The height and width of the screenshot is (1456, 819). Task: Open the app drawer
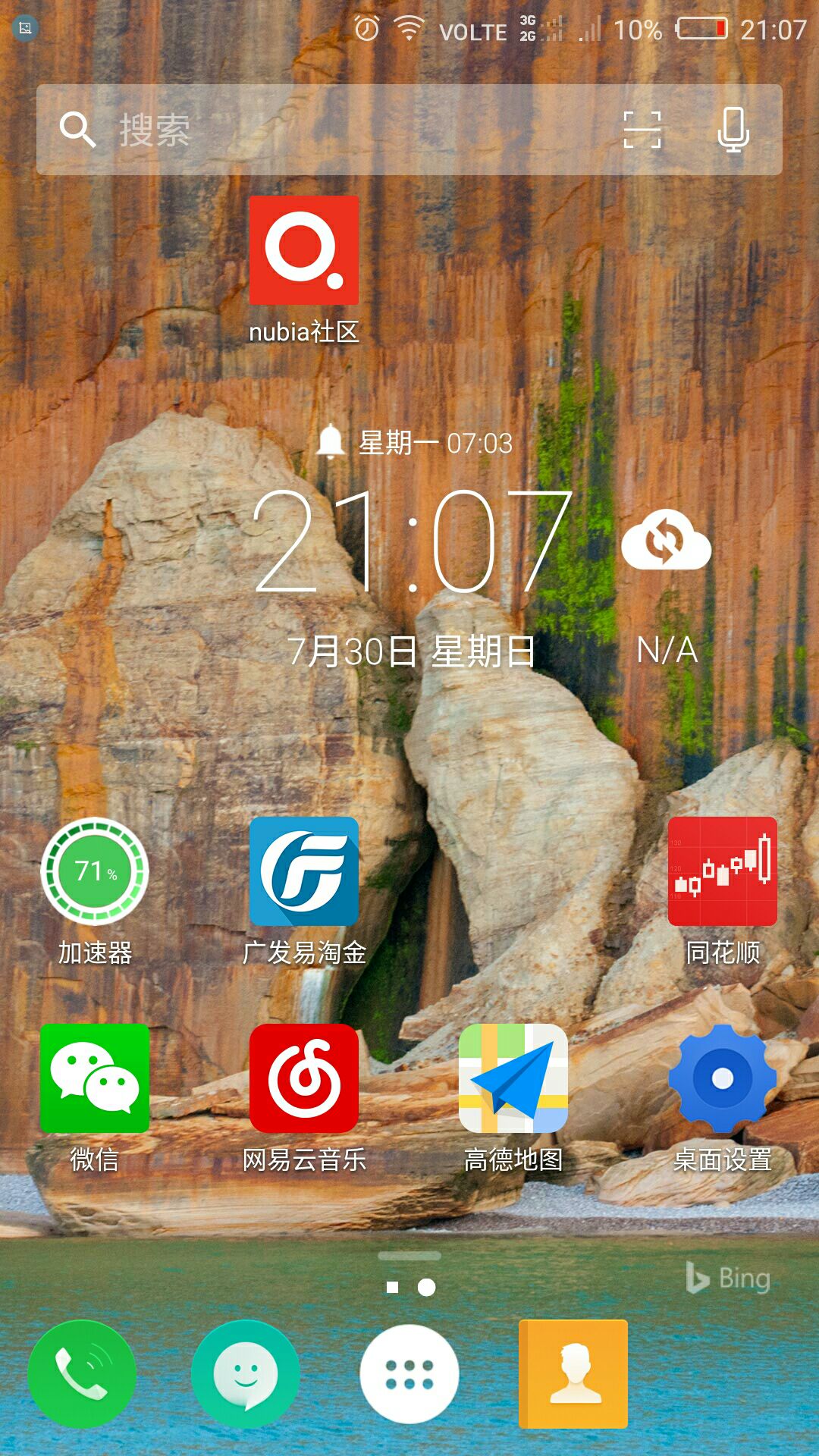(x=409, y=1374)
